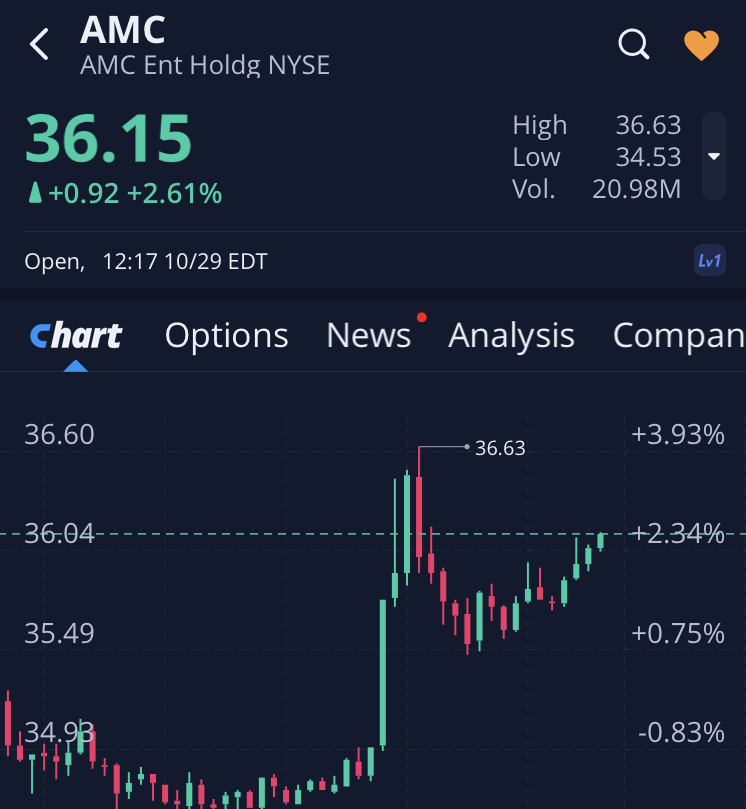Go back from the AMC quote
This screenshot has height=809, width=746.
(40, 44)
